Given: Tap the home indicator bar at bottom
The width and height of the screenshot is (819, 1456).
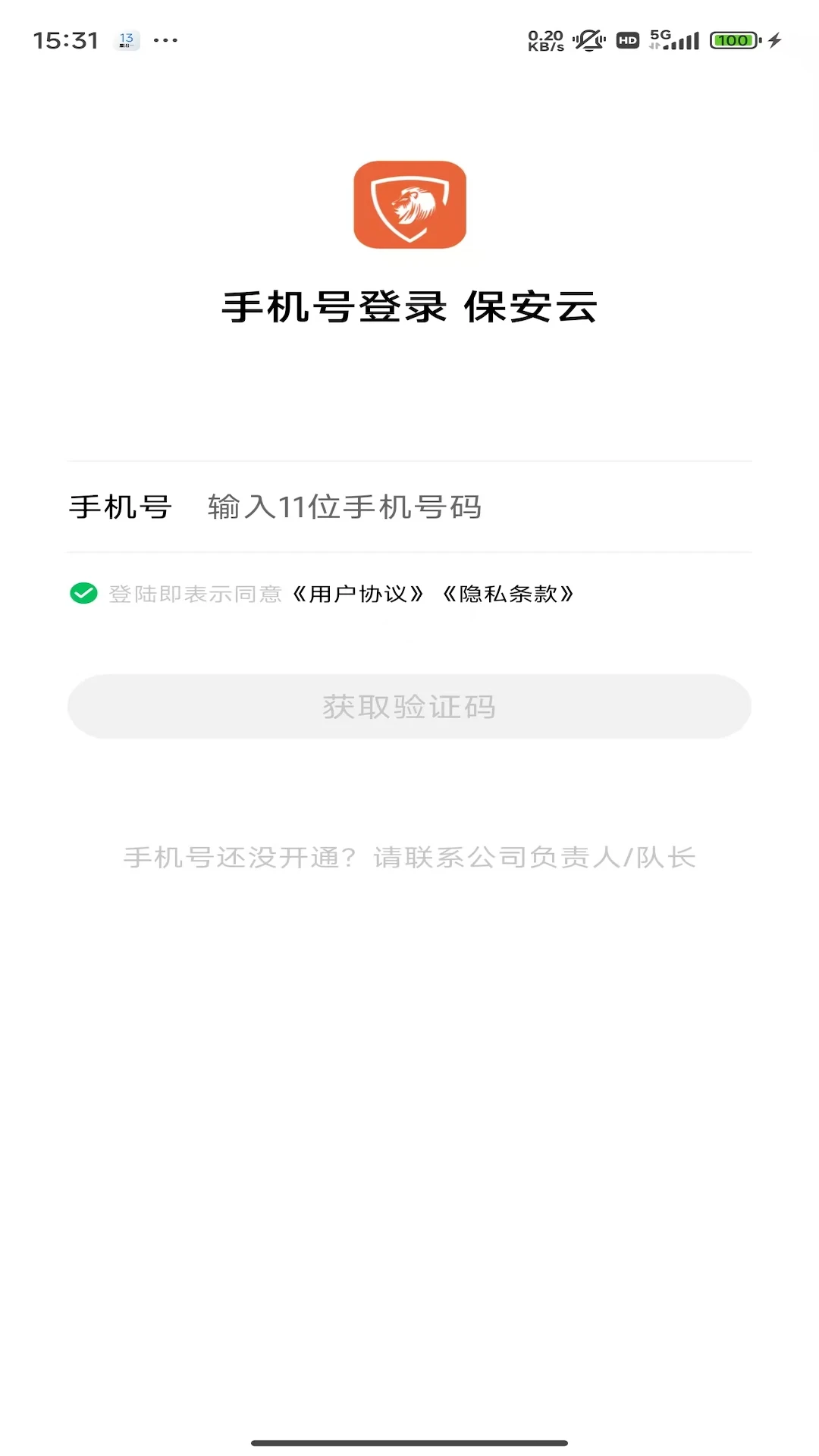Looking at the screenshot, I should [409, 1438].
